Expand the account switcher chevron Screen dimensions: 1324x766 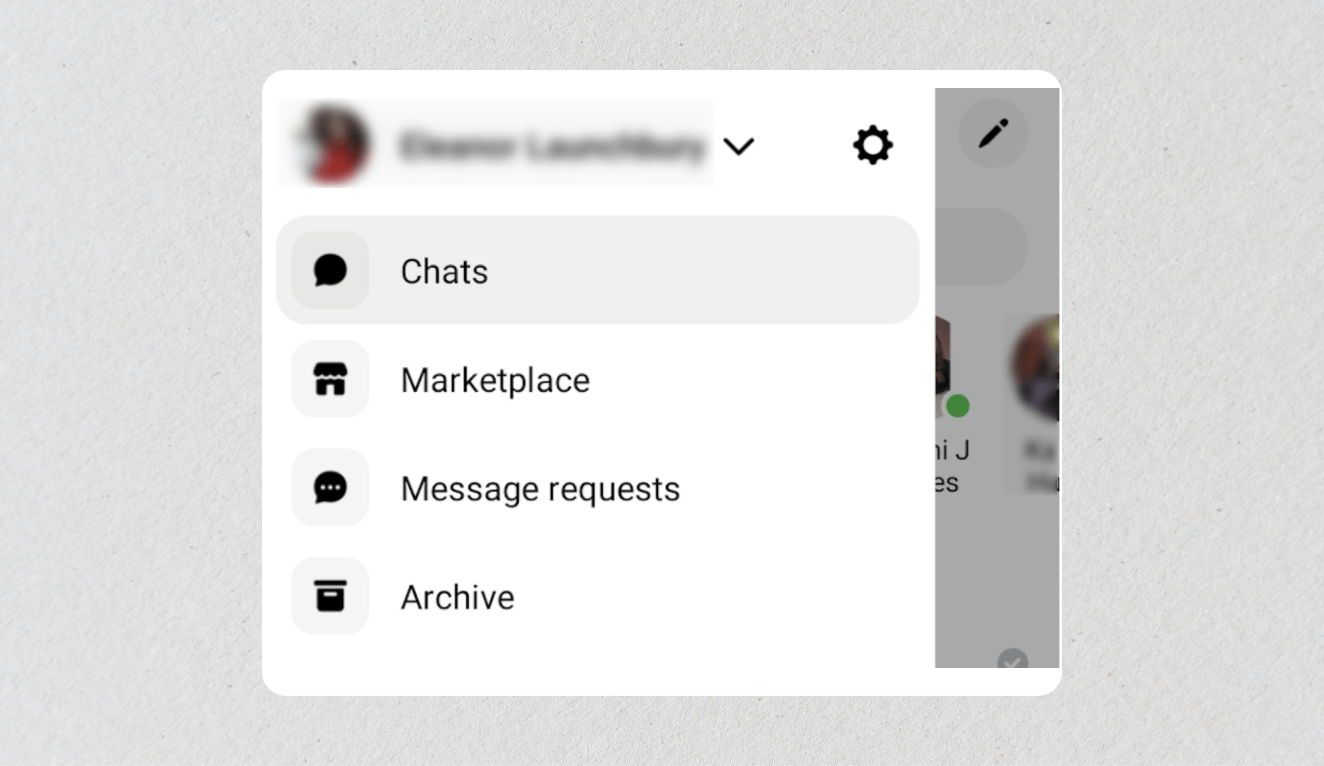(x=738, y=147)
